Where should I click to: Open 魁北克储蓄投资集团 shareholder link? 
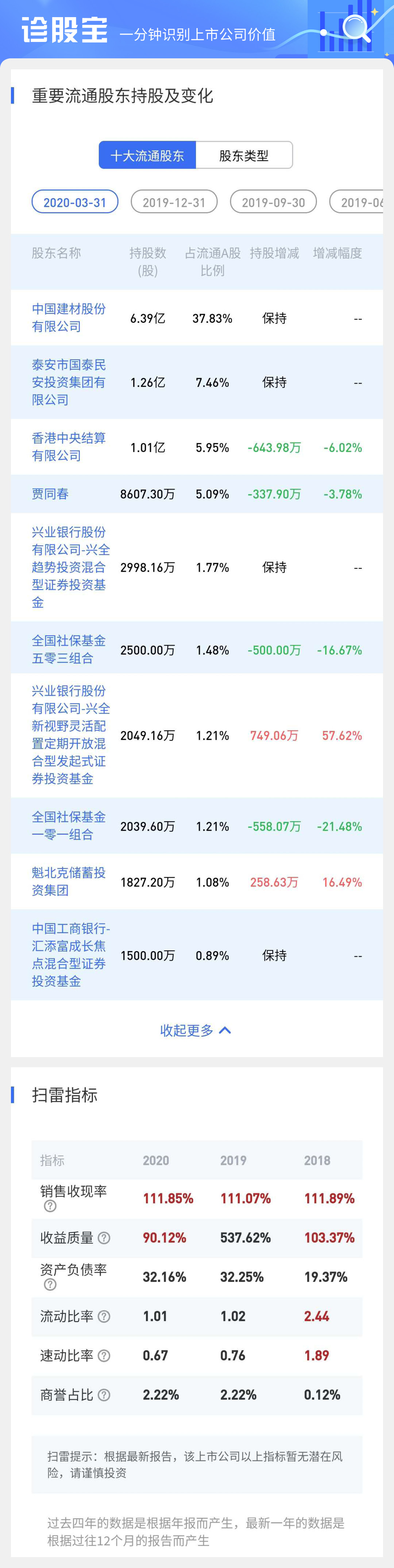pos(69,881)
